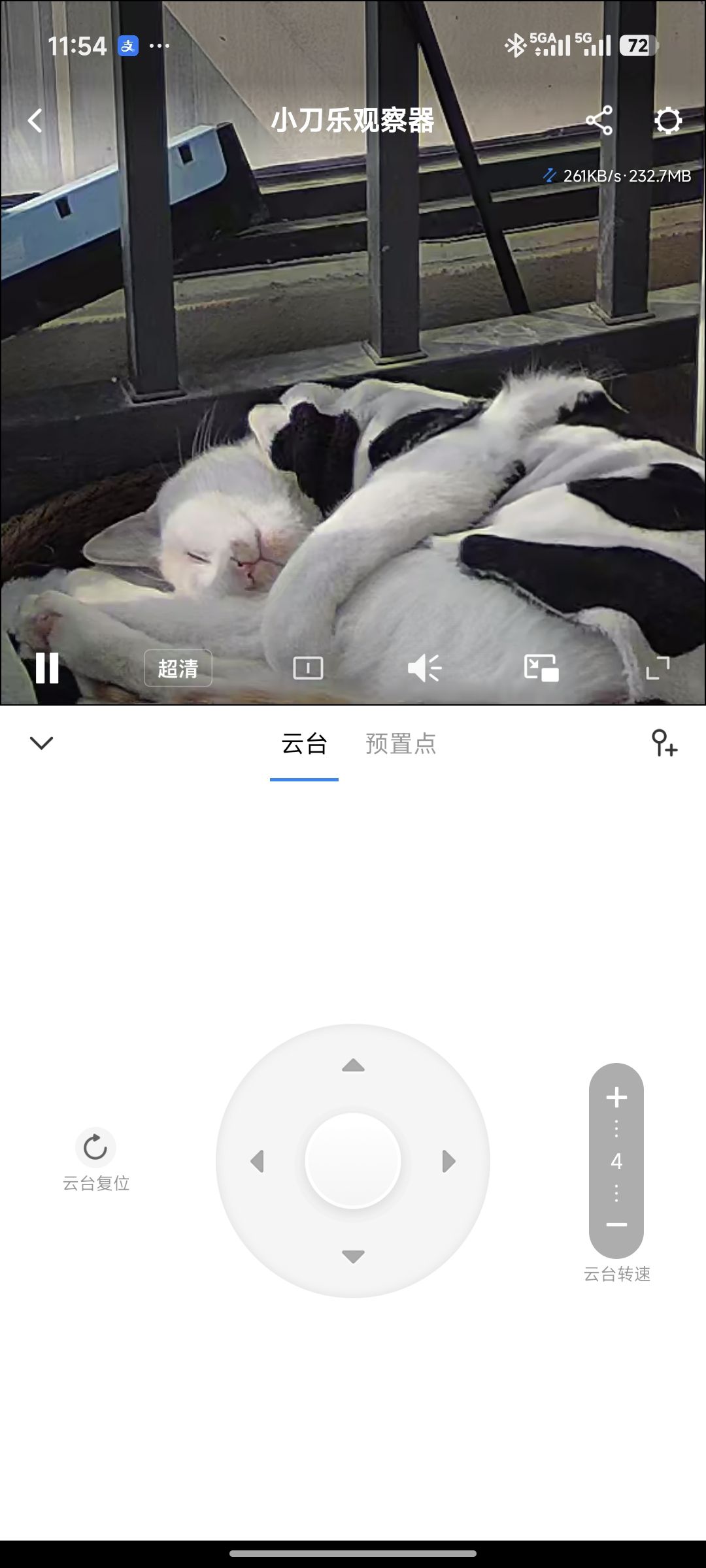Change the 超清 video quality
Image resolution: width=706 pixels, height=1568 pixels.
[x=178, y=668]
